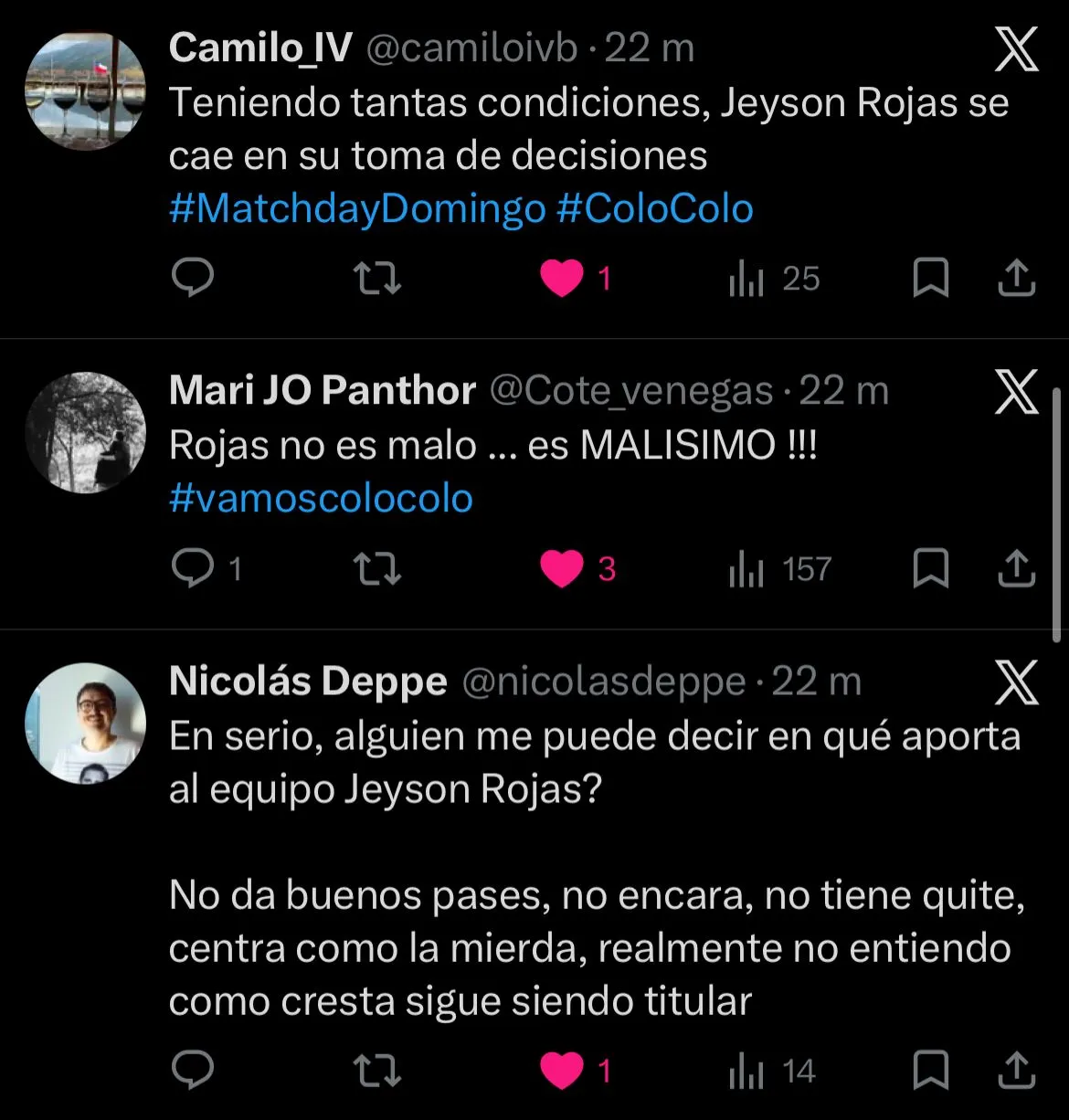Screen dimensions: 1069x1120
Task: View analytics of Mari JO Panthor's tweet
Action: pyautogui.click(x=779, y=568)
